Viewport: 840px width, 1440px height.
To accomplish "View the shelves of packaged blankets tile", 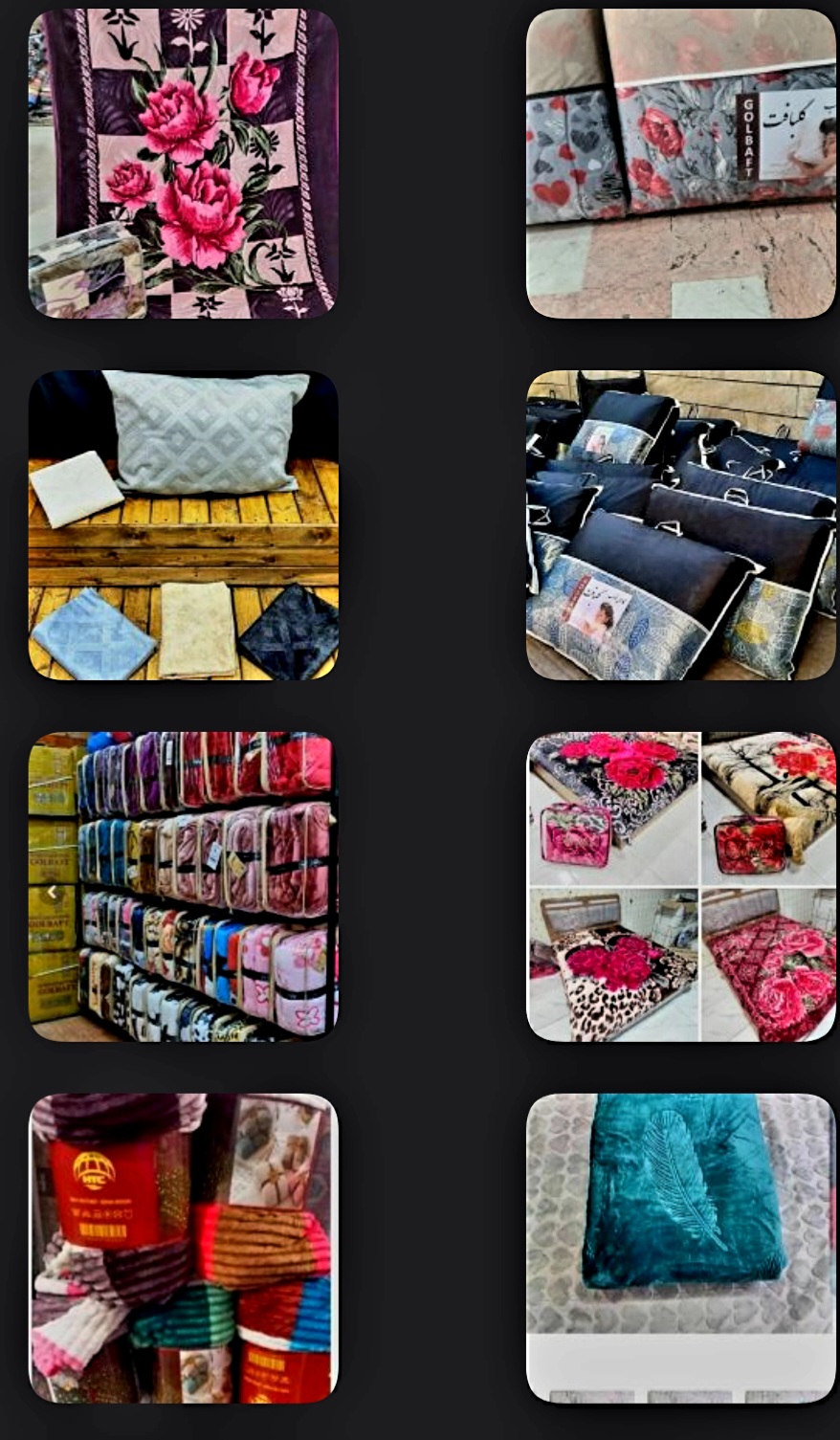I will (x=183, y=887).
